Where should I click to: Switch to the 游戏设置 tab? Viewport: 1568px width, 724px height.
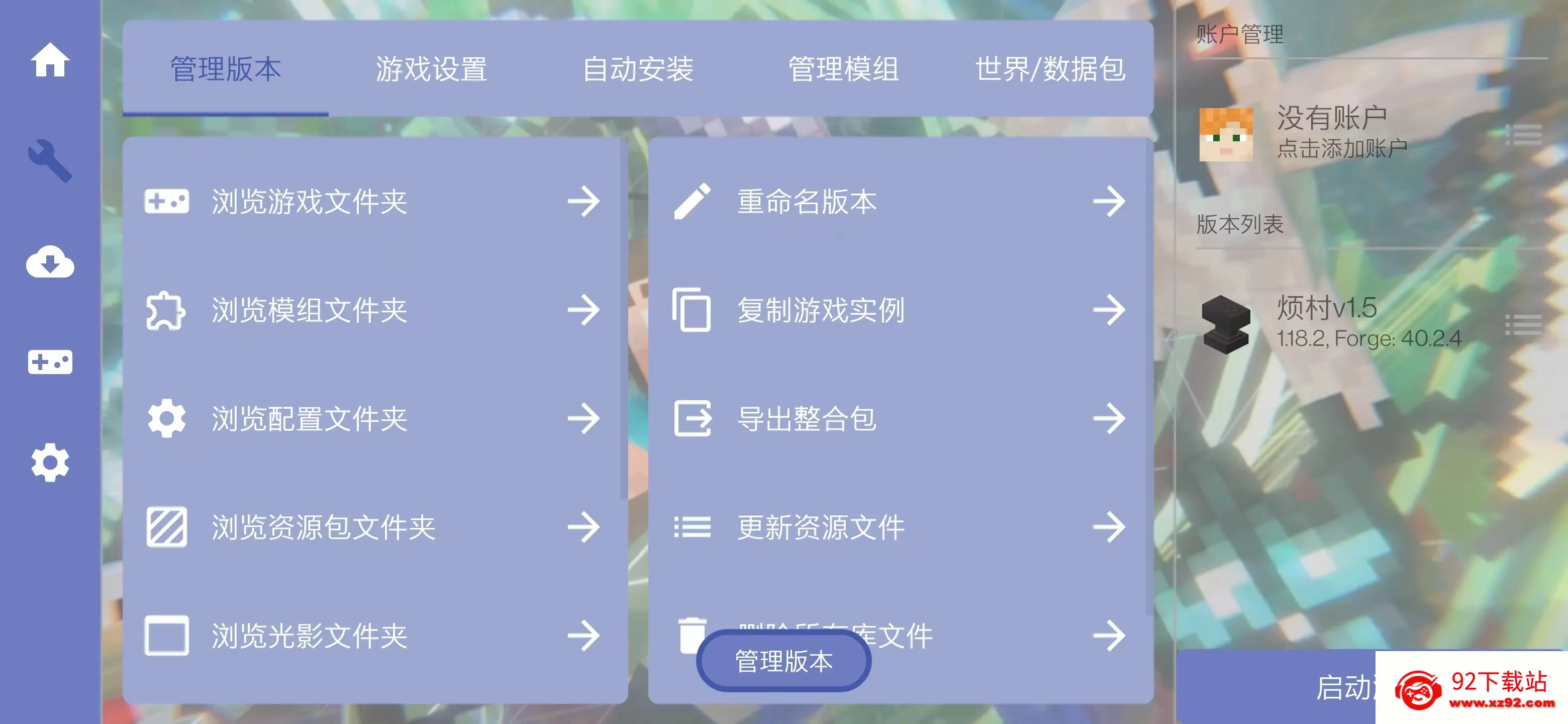coord(431,69)
